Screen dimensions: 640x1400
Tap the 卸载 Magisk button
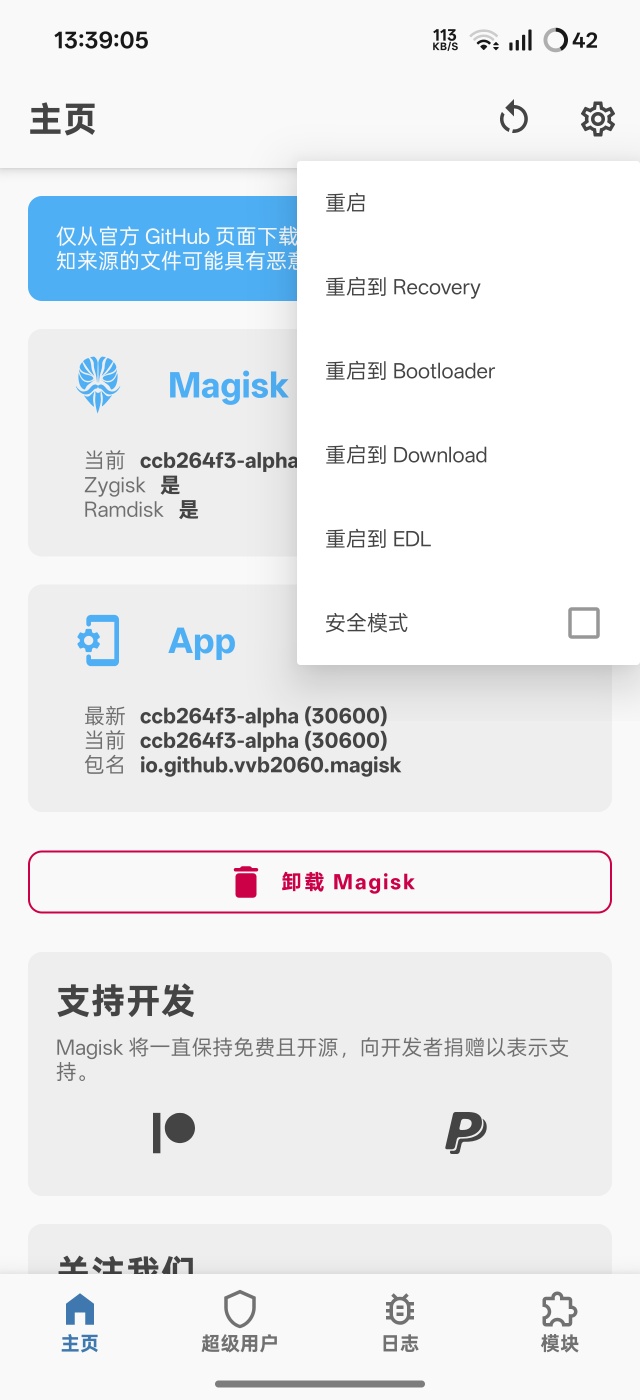[x=320, y=882]
